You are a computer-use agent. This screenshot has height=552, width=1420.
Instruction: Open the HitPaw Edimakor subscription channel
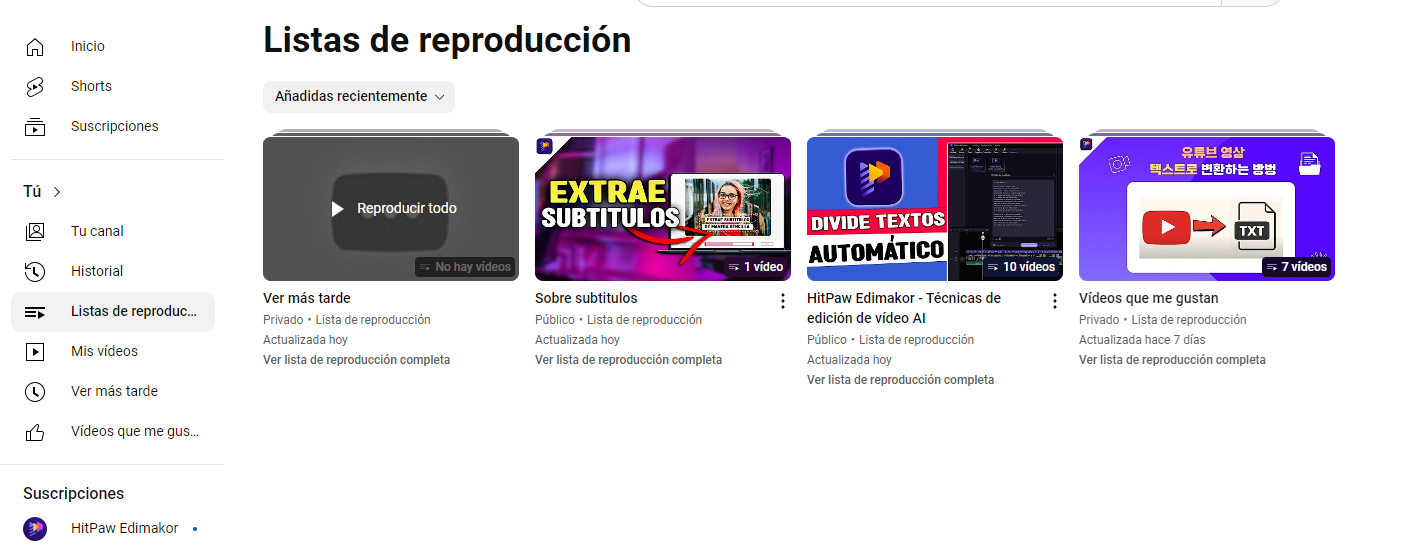pyautogui.click(x=123, y=528)
